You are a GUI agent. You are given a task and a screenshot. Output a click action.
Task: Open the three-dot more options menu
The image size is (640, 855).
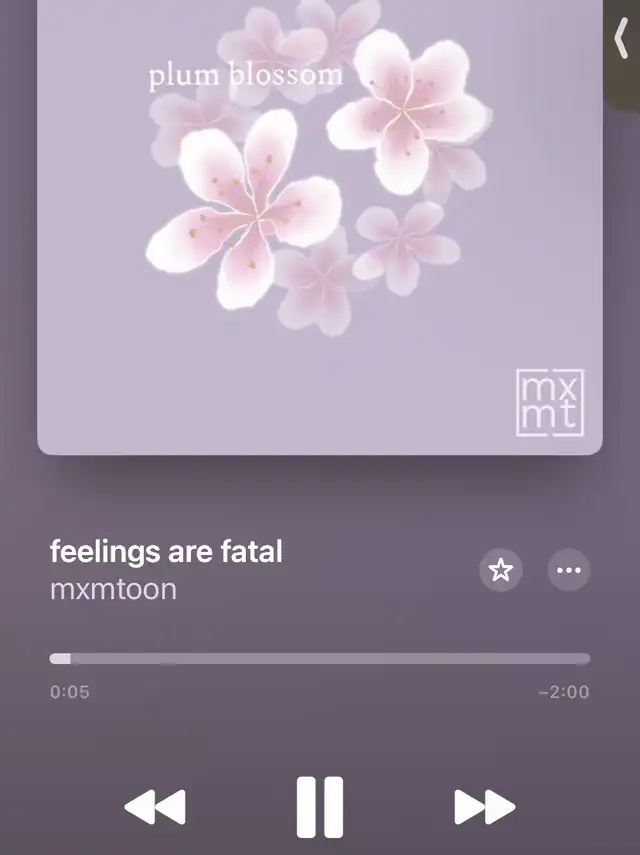pos(568,570)
